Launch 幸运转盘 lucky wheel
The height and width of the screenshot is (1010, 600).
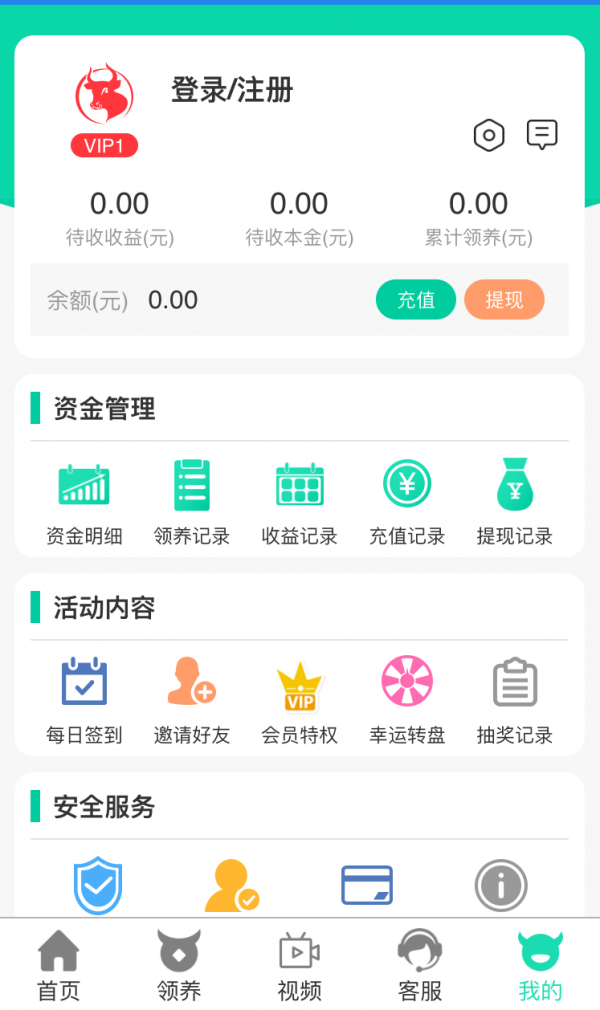click(x=407, y=700)
